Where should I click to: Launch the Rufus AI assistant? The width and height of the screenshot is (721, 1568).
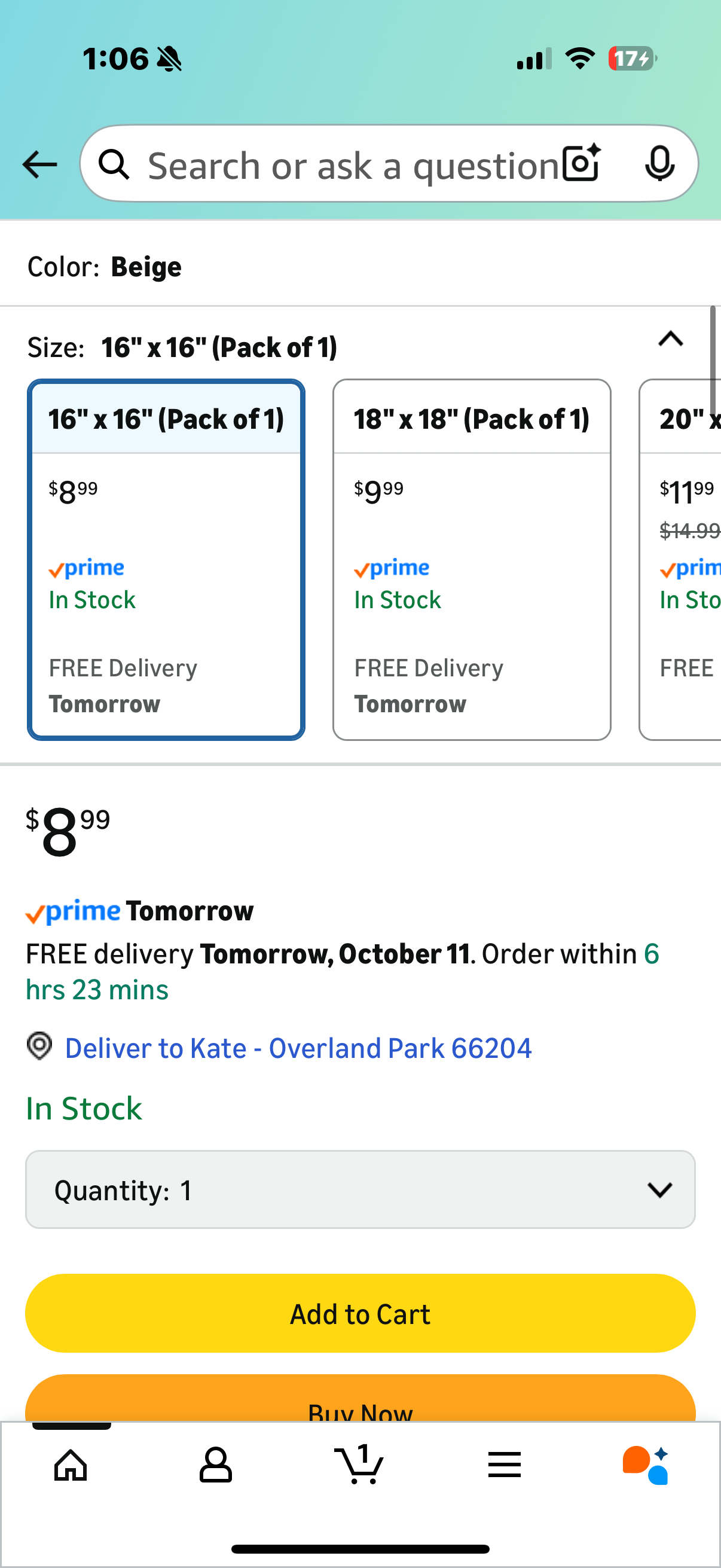pos(646,1465)
